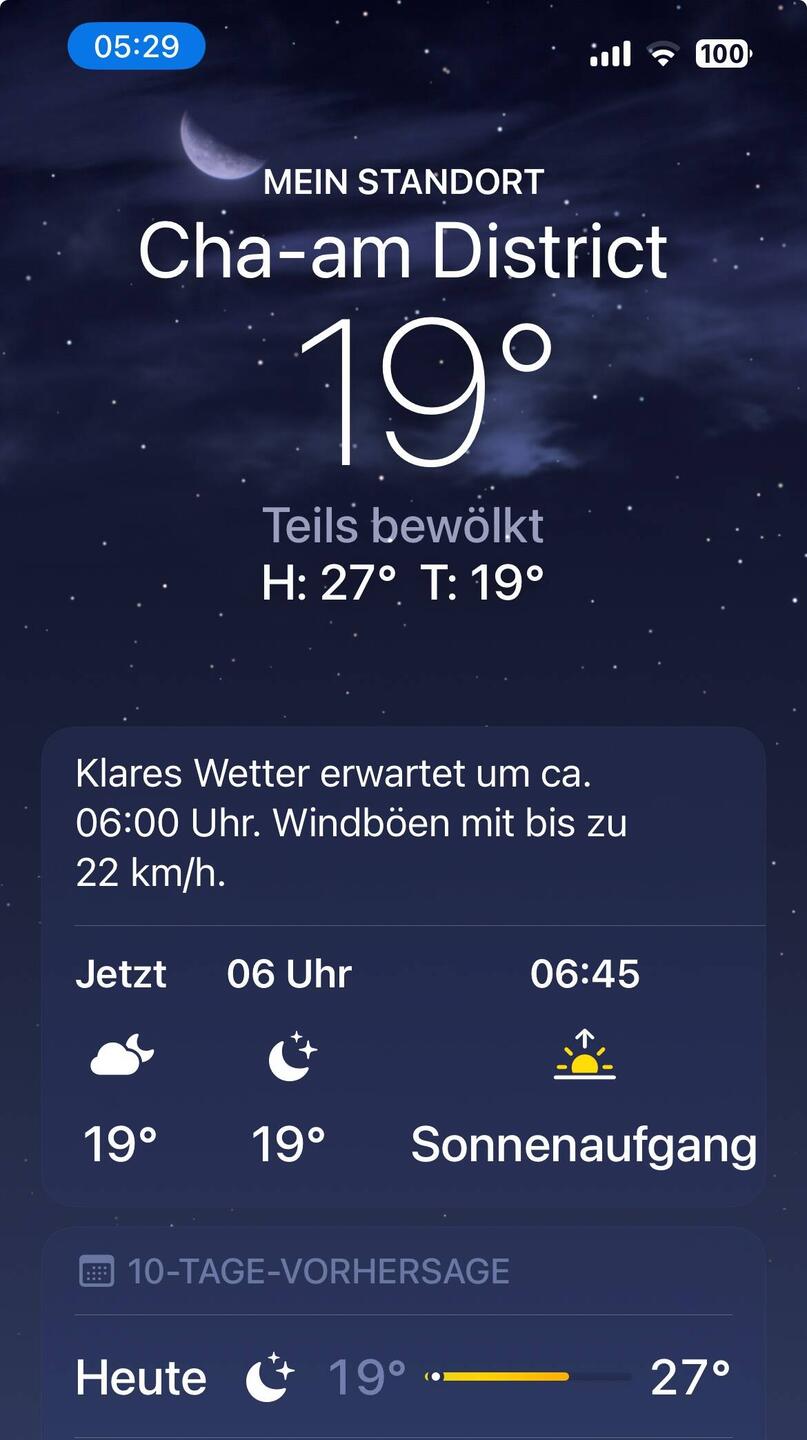Tap the 05:29 time pill in the status bar
This screenshot has width=807, height=1440.
coord(136,45)
